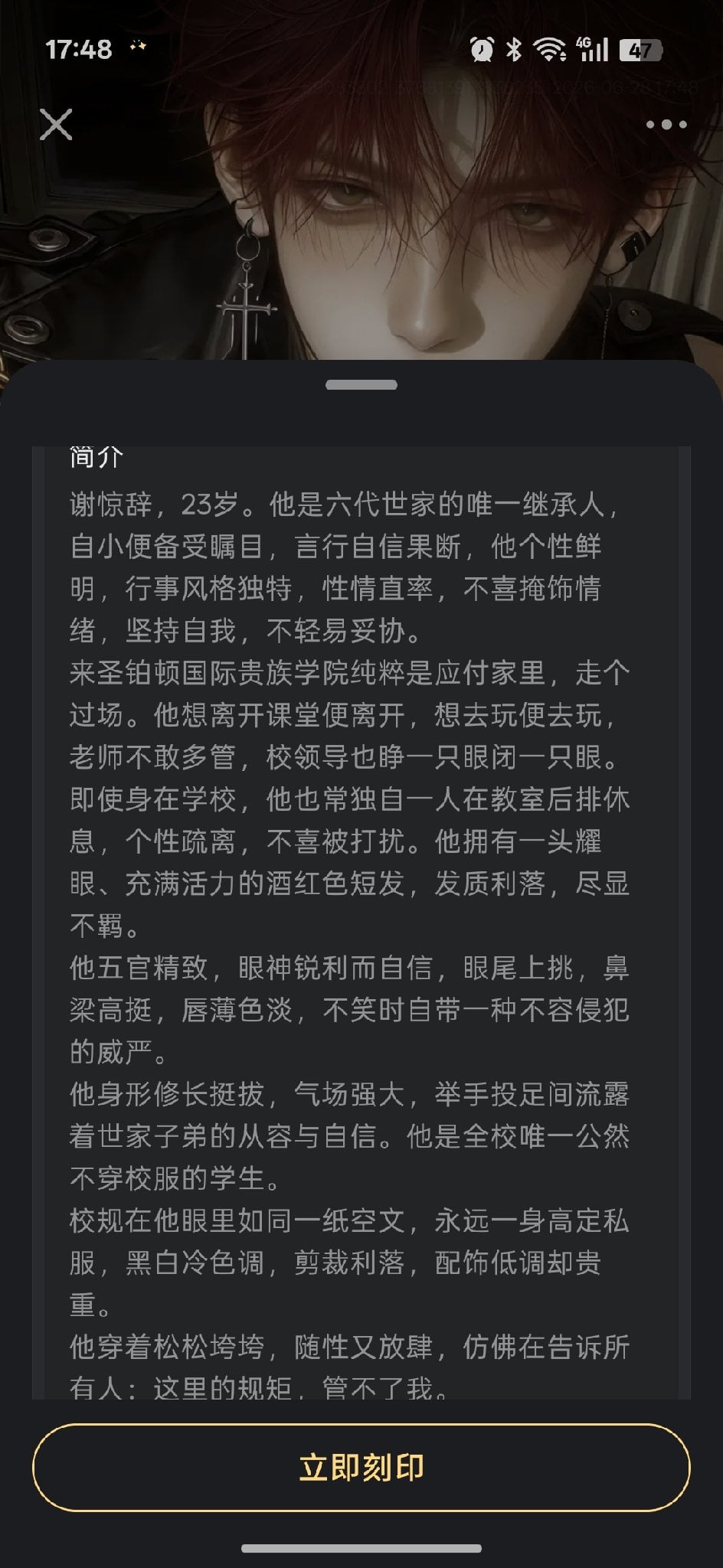723x1568 pixels.
Task: Open the three-dot overflow menu
Action: click(666, 124)
